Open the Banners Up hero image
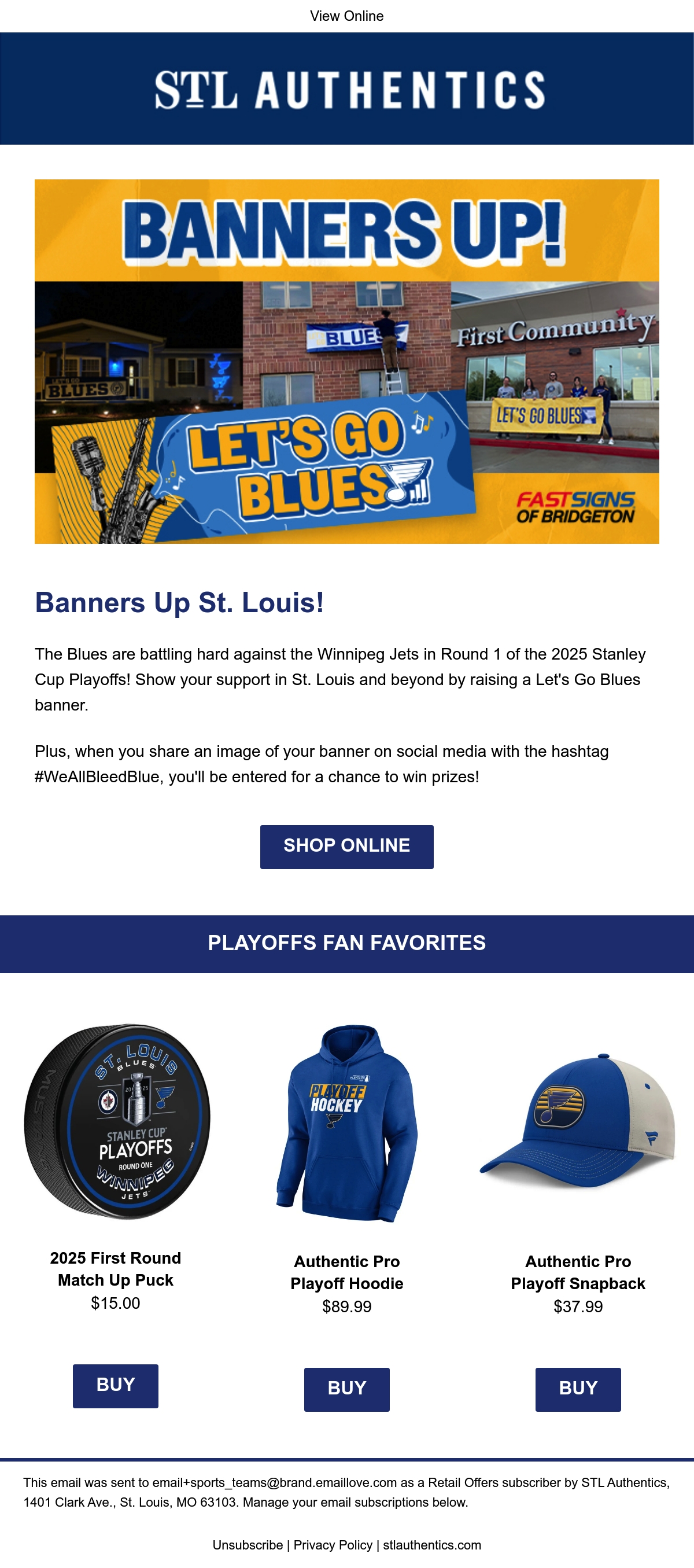Screen dimensions: 694x1568 pyautogui.click(x=346, y=361)
